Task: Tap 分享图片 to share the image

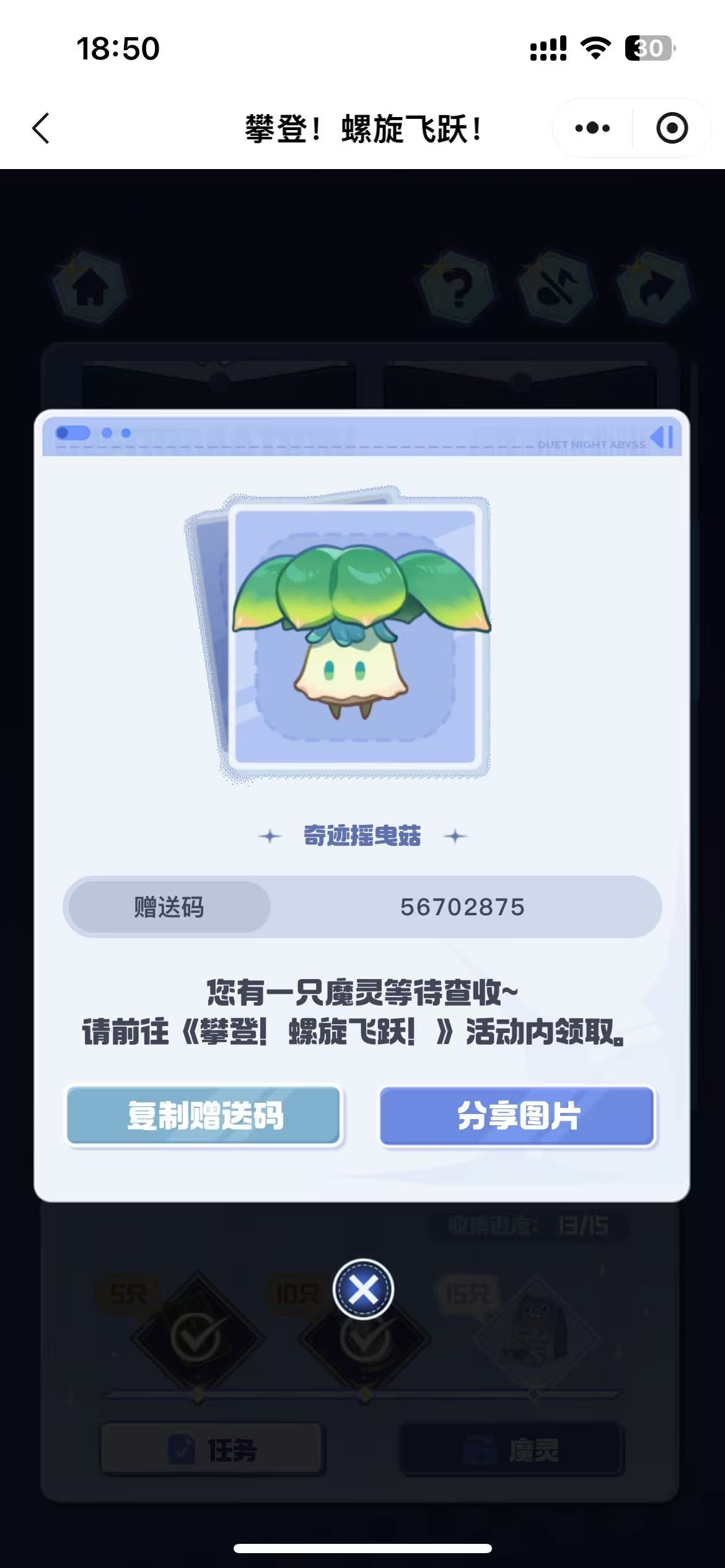Action: click(517, 1116)
